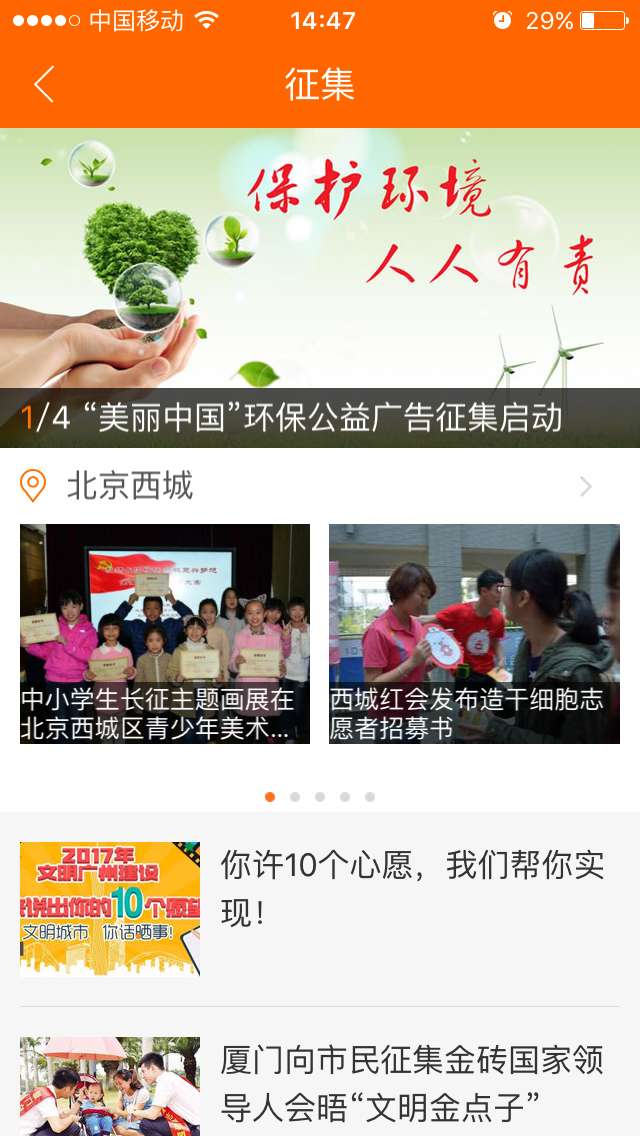The width and height of the screenshot is (640, 1136).
Task: View the 西城红会发布造干细胞志愿者招募书 card
Action: point(474,633)
